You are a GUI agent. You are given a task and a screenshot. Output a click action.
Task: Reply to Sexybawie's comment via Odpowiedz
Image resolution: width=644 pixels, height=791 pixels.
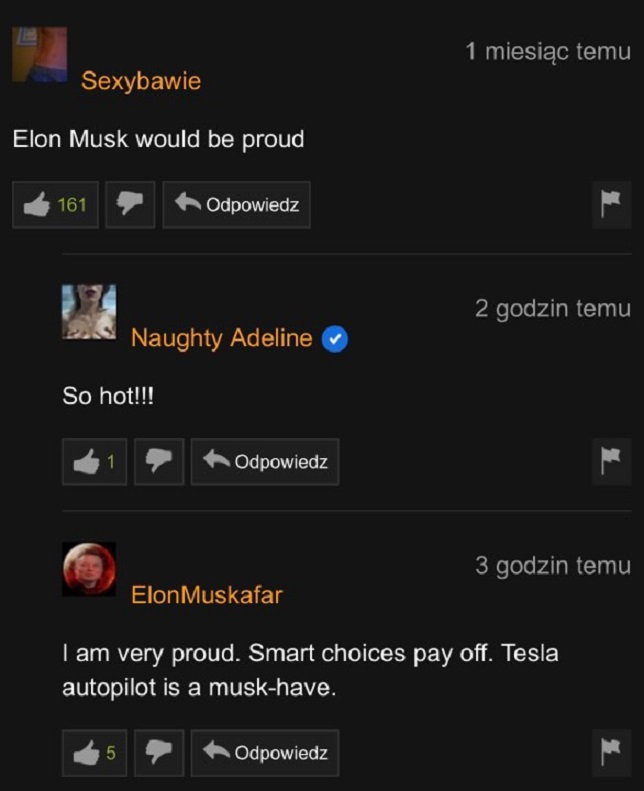(x=237, y=205)
